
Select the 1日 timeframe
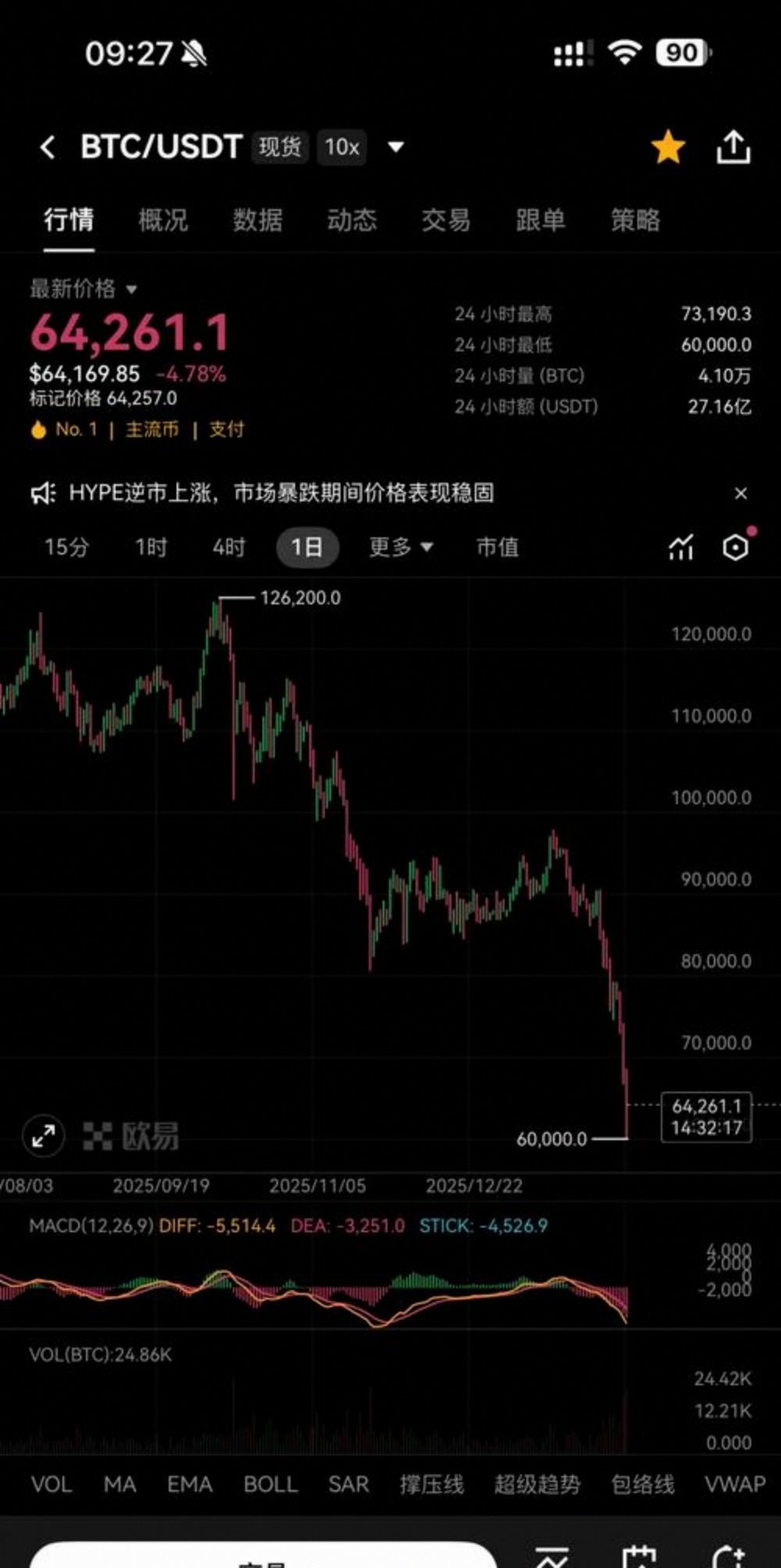point(308,547)
